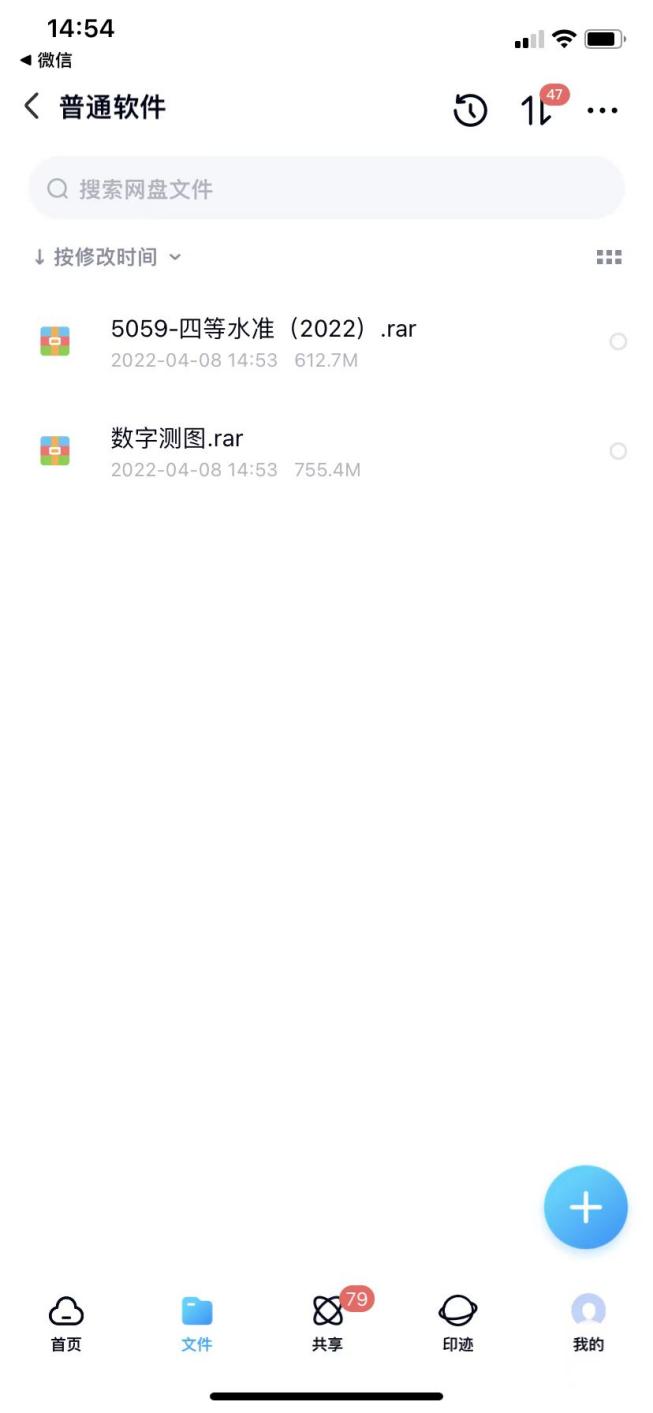This screenshot has width=653, height=1413.
Task: Open the recent history clock icon
Action: tap(470, 110)
